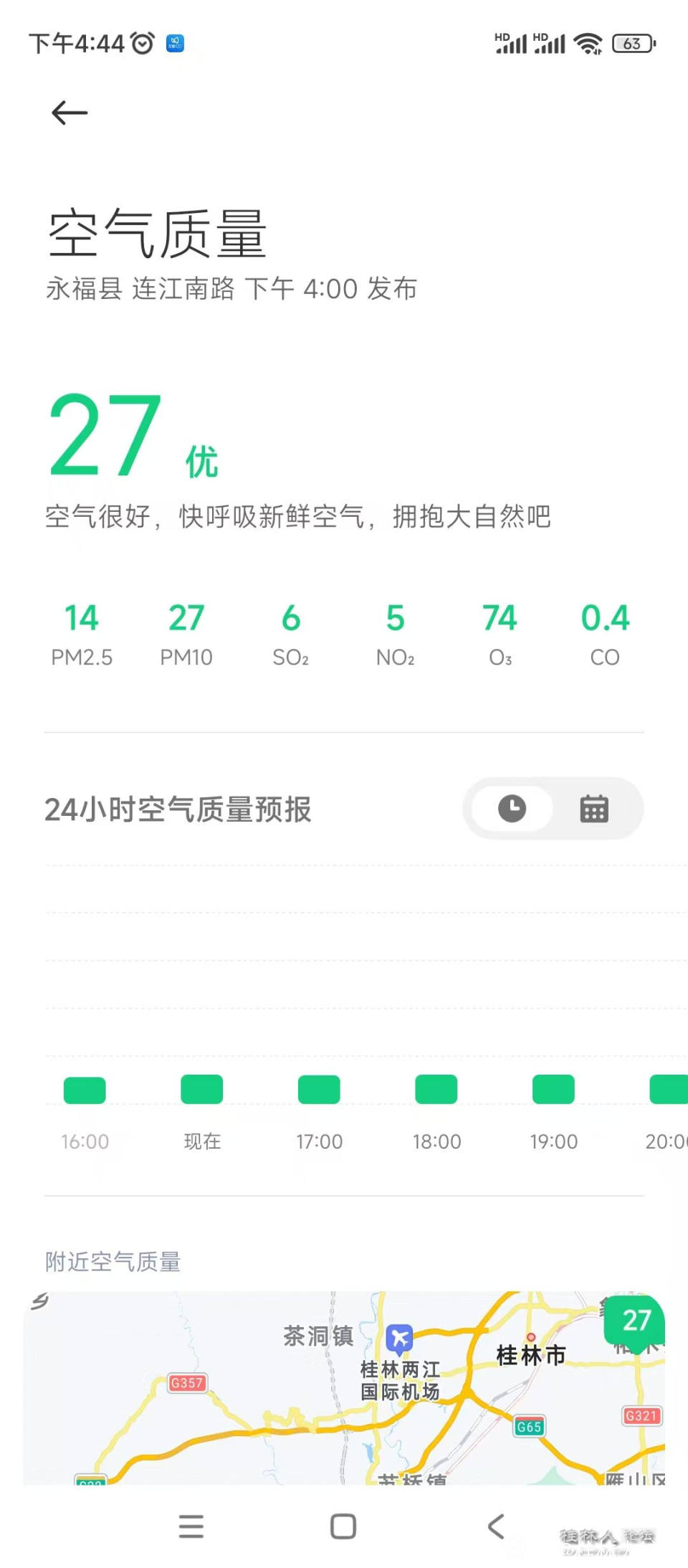Tap the back arrow to return
This screenshot has width=688, height=1568.
[x=67, y=113]
